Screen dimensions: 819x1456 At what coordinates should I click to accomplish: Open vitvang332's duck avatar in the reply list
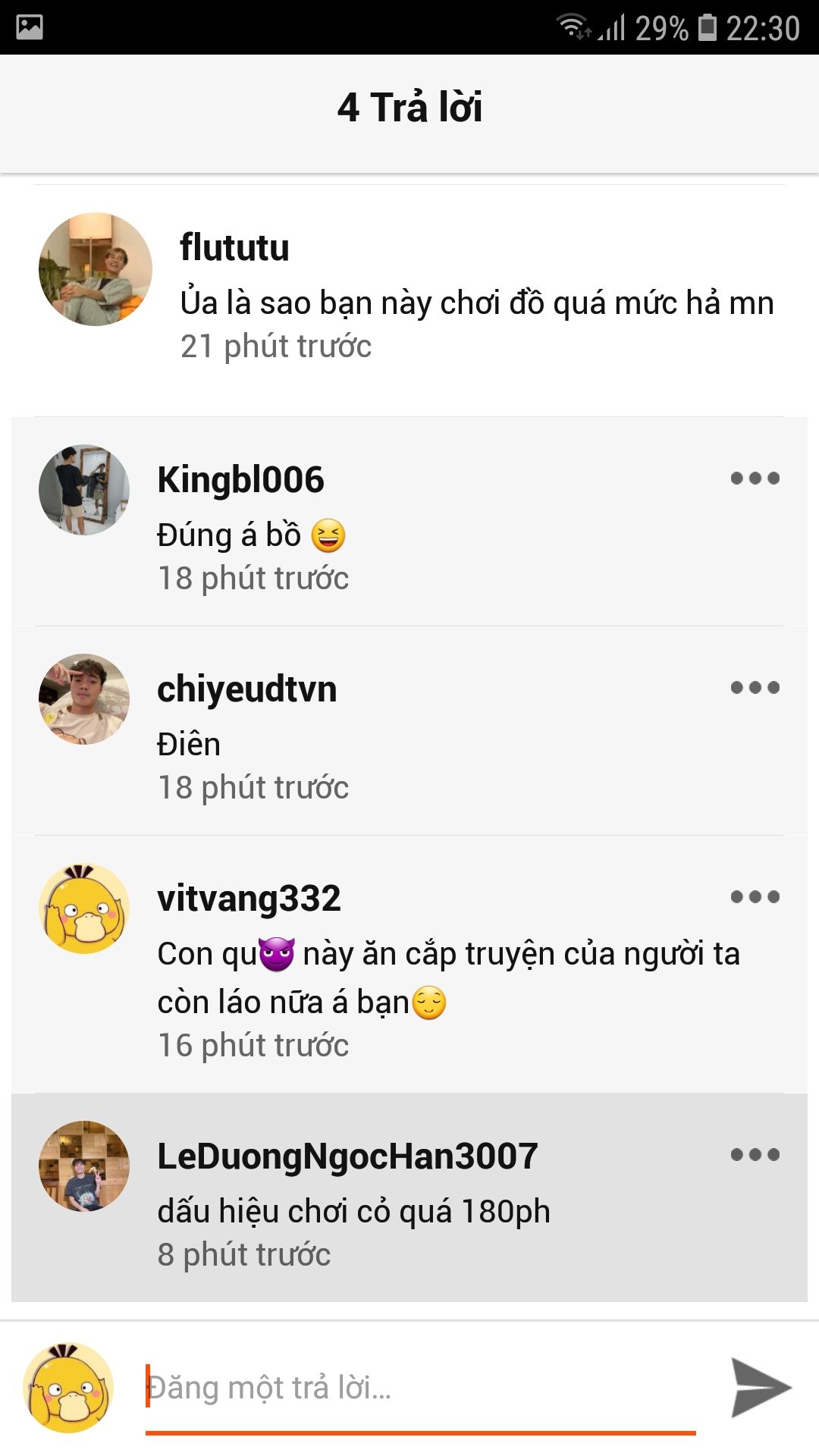[84, 908]
